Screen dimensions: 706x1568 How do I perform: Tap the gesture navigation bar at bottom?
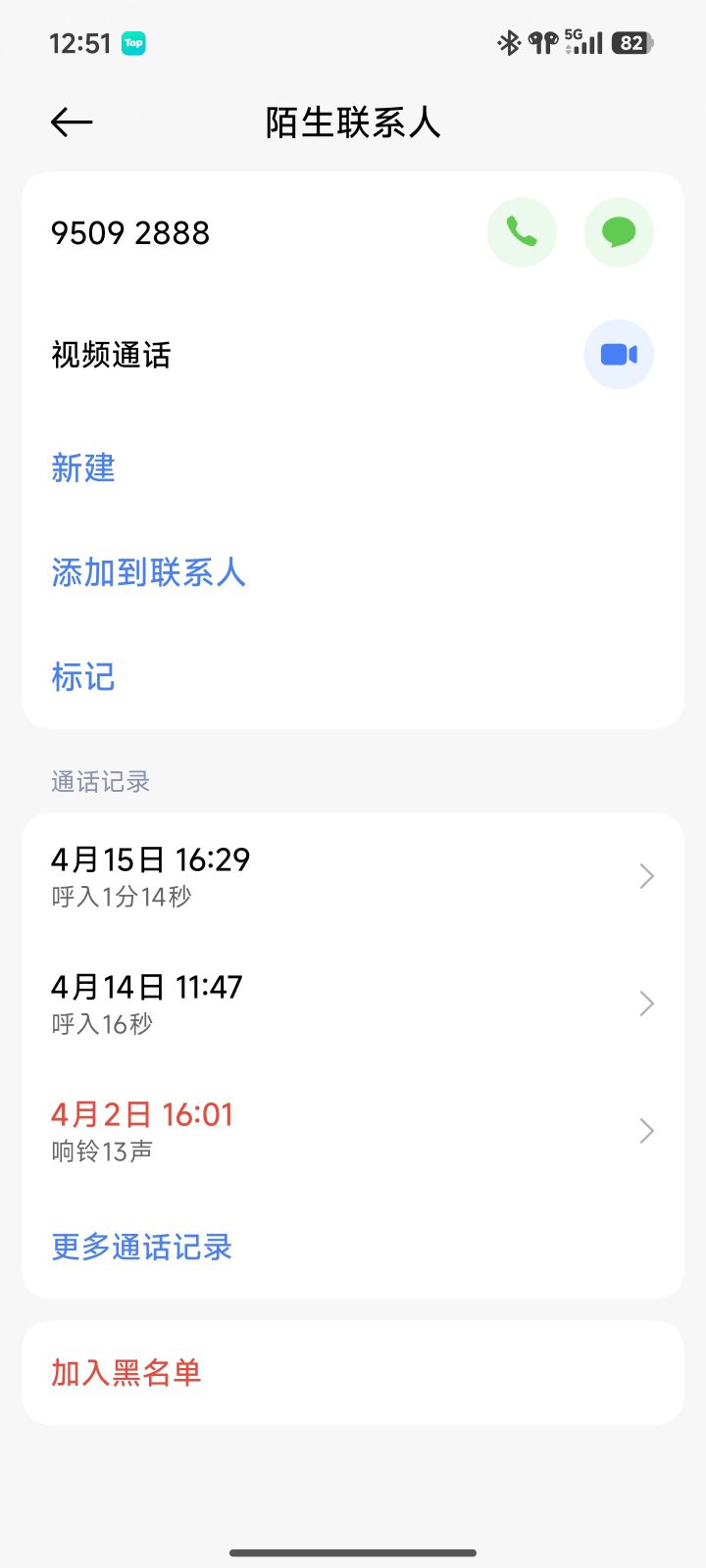(x=353, y=1553)
